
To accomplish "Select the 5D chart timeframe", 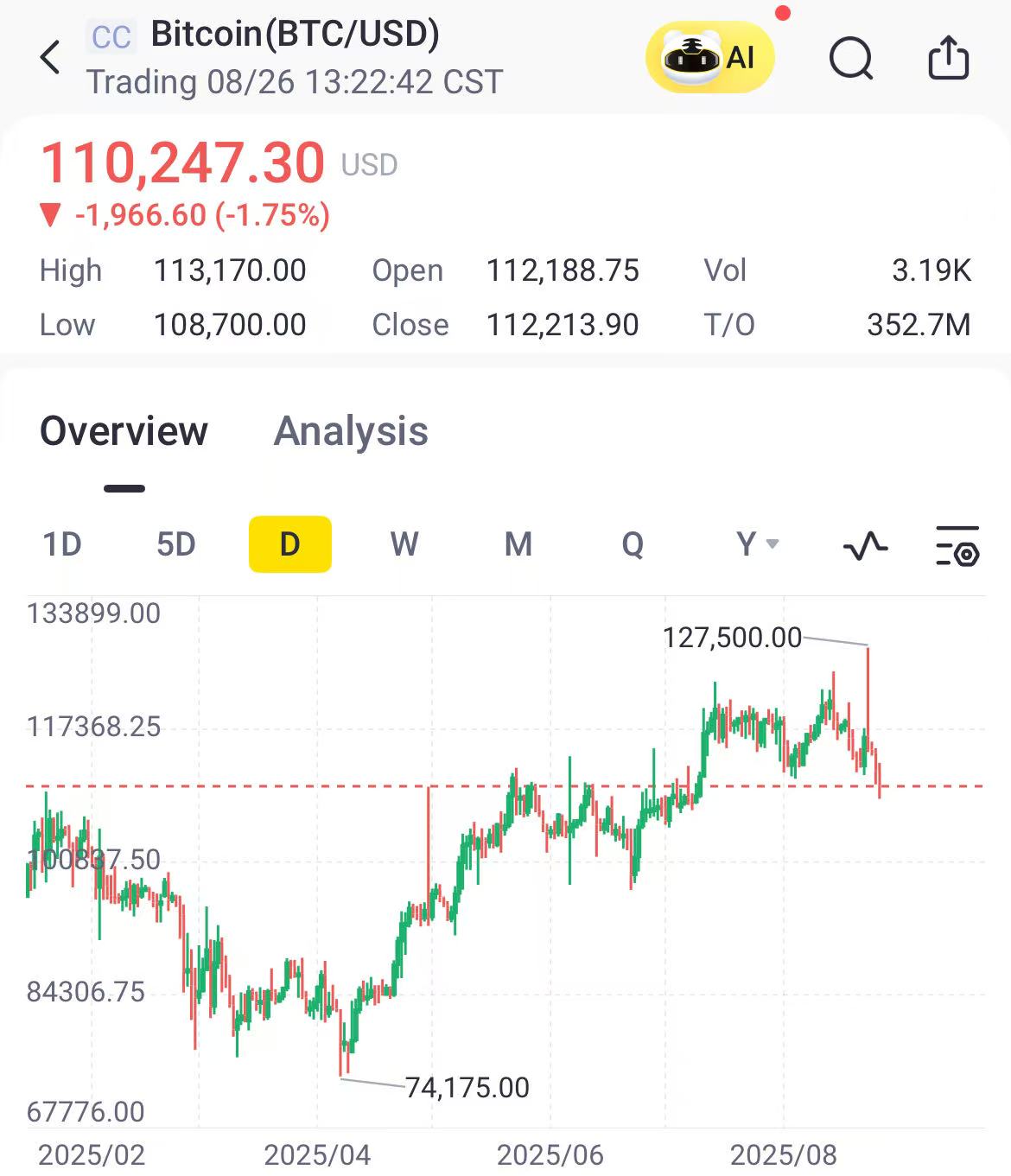I will [175, 544].
